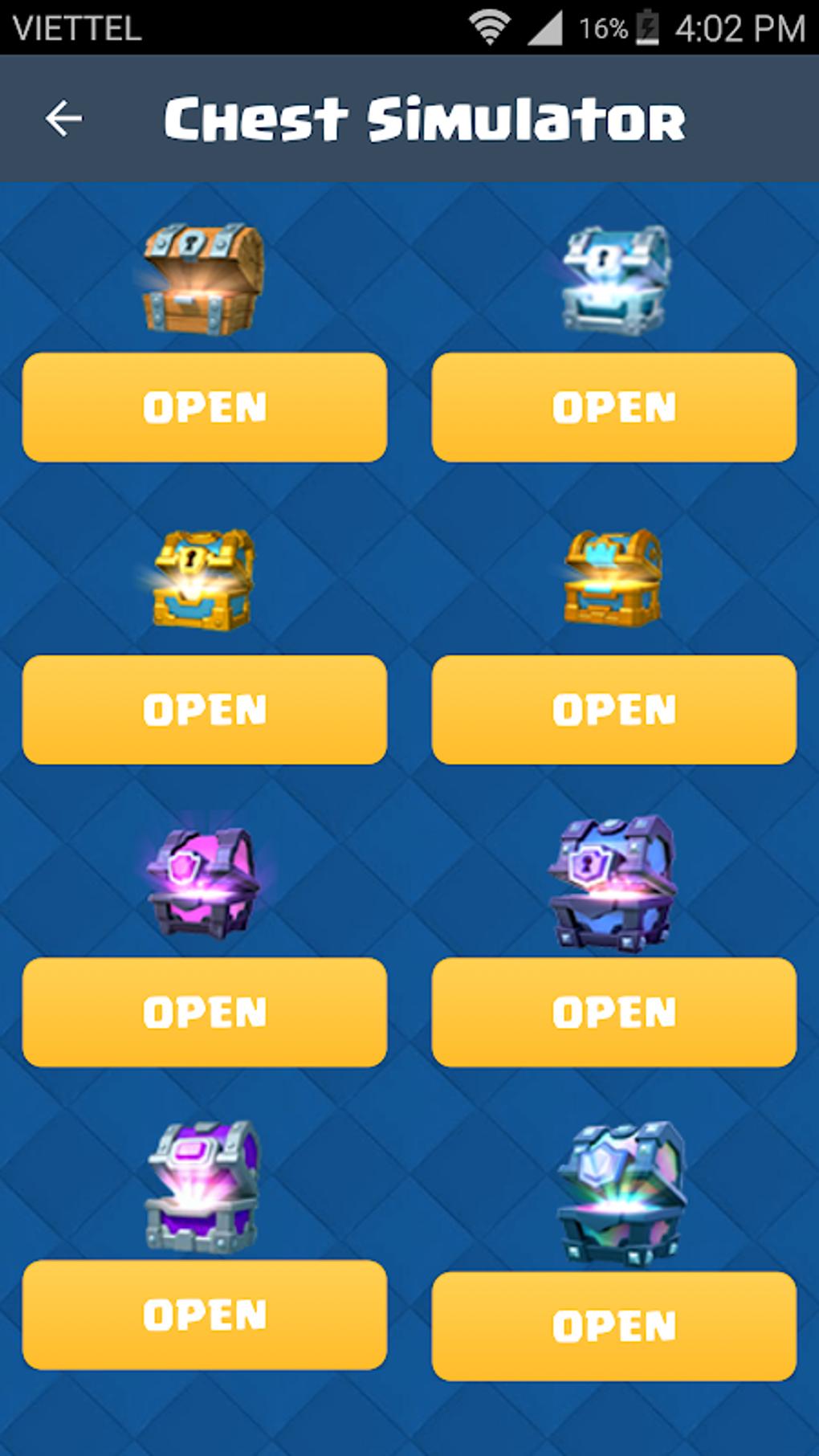Open the golden chest

click(x=205, y=708)
